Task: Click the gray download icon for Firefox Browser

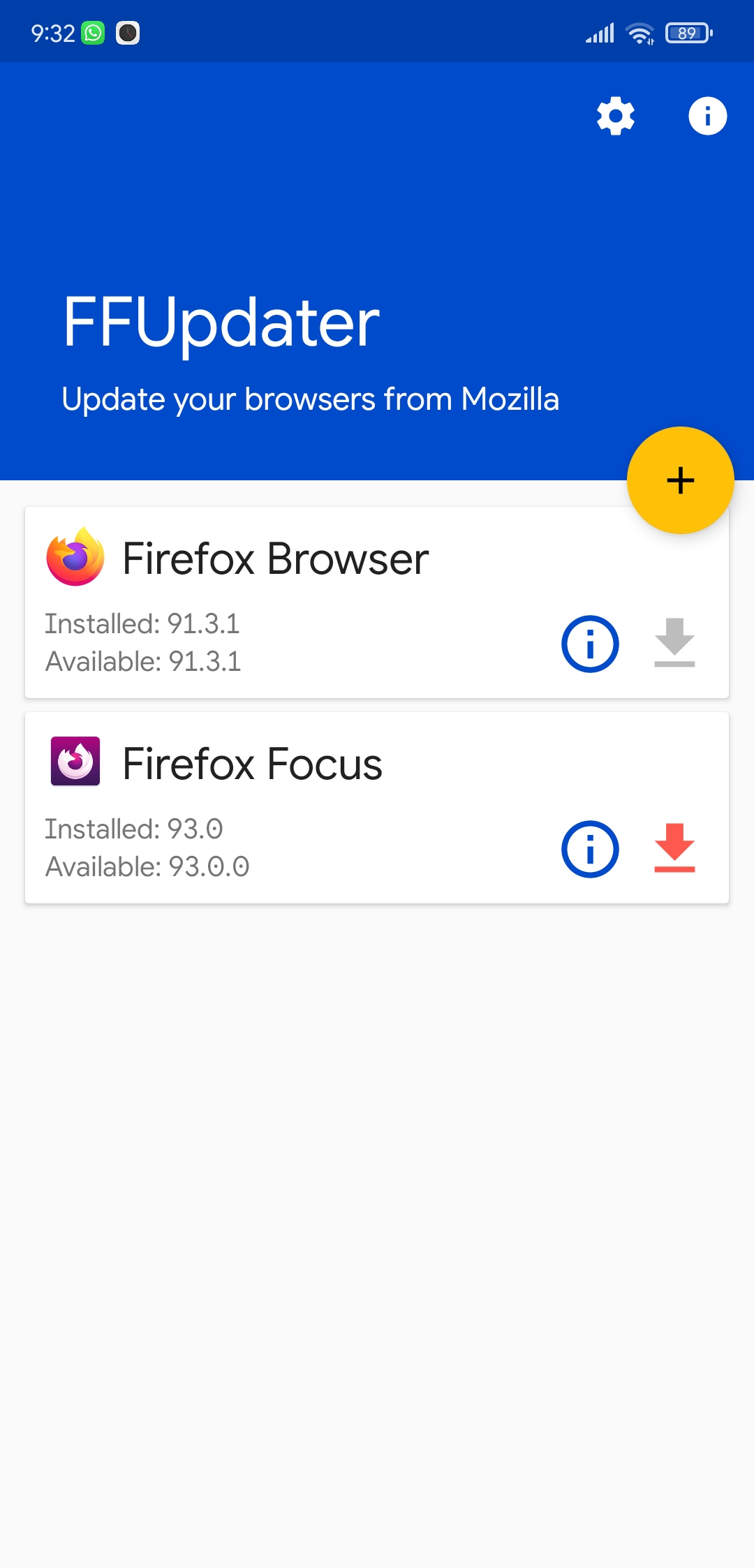Action: 674,643
